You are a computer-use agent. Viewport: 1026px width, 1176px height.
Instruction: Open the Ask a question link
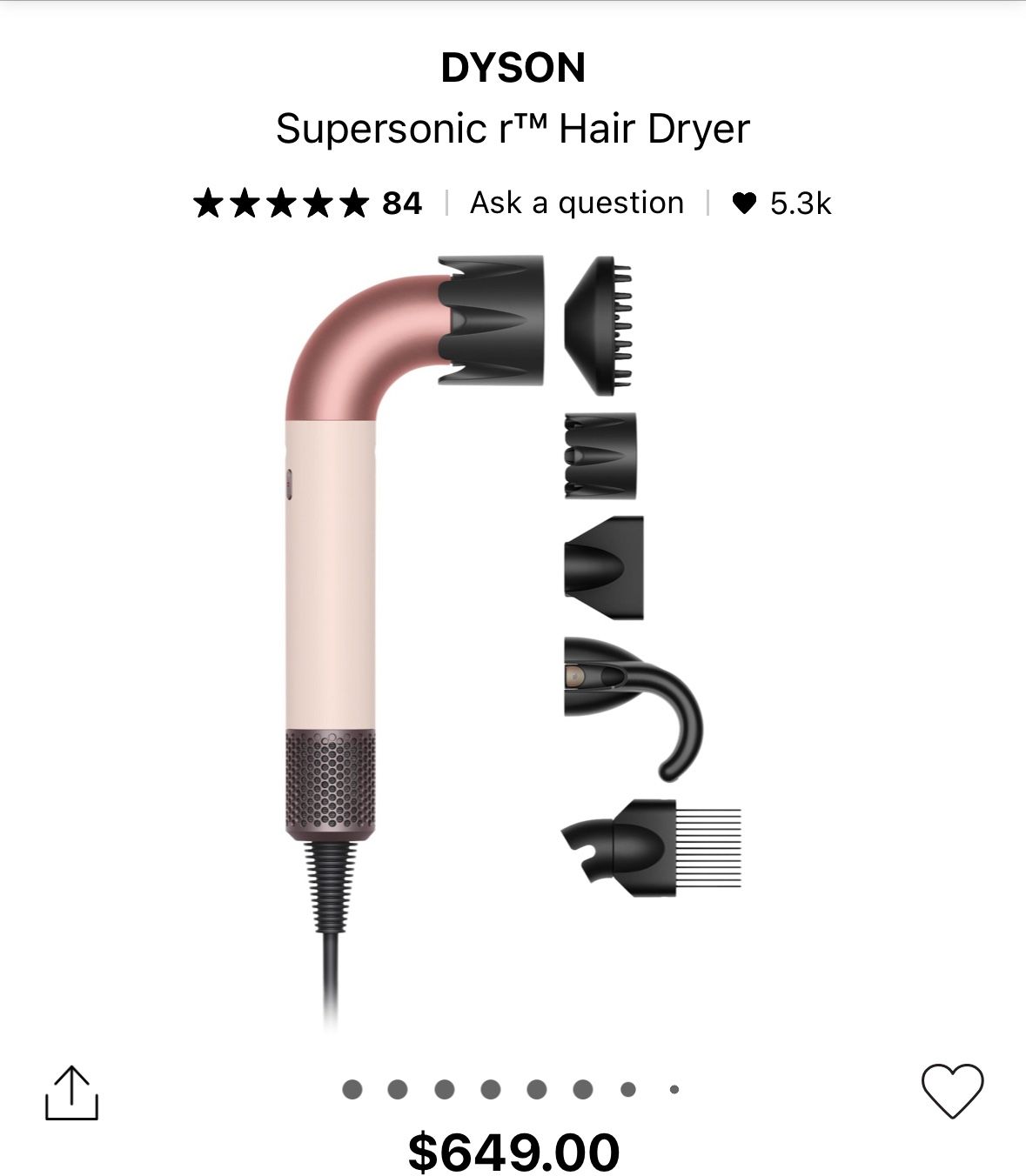click(577, 203)
